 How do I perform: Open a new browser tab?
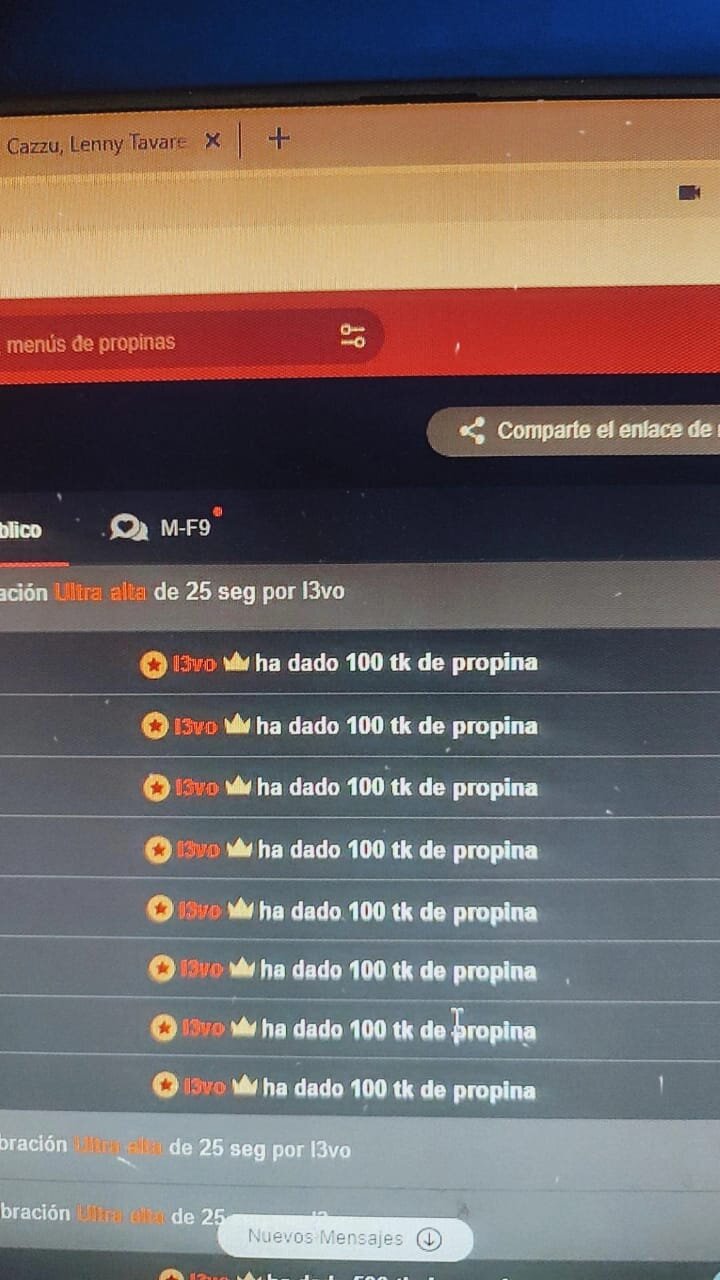tap(279, 139)
